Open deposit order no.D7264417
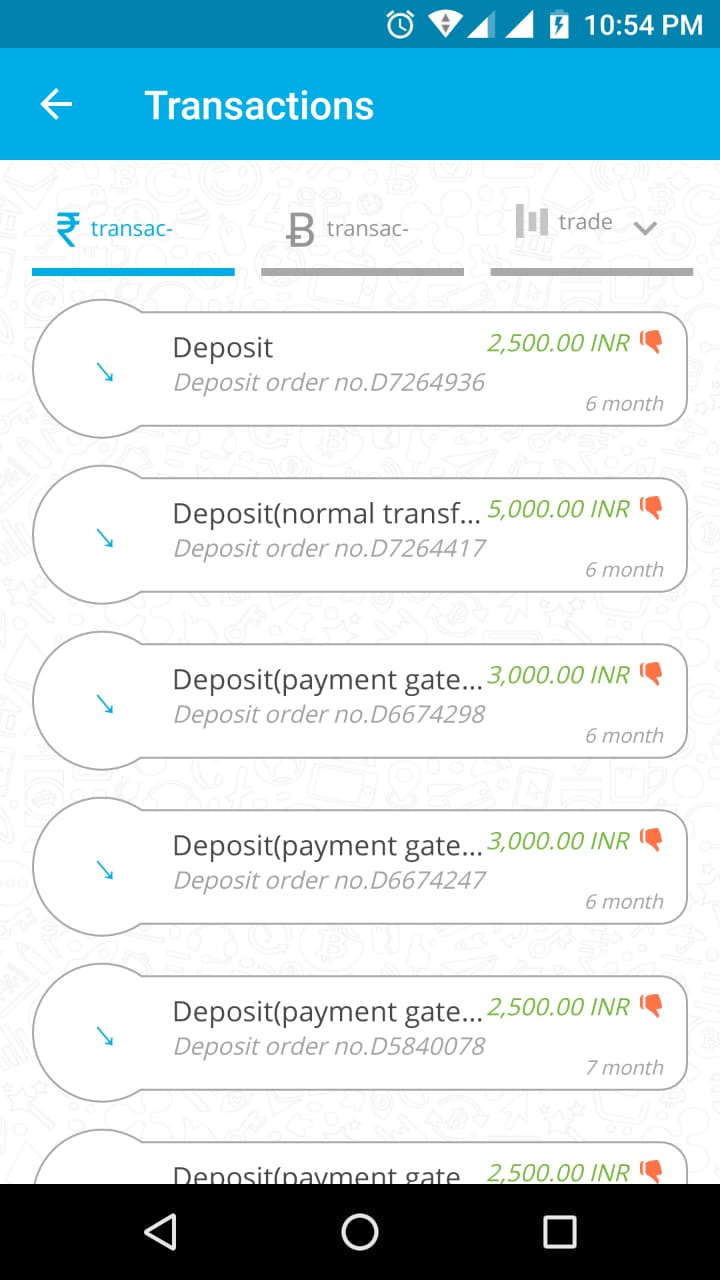 pyautogui.click(x=360, y=534)
